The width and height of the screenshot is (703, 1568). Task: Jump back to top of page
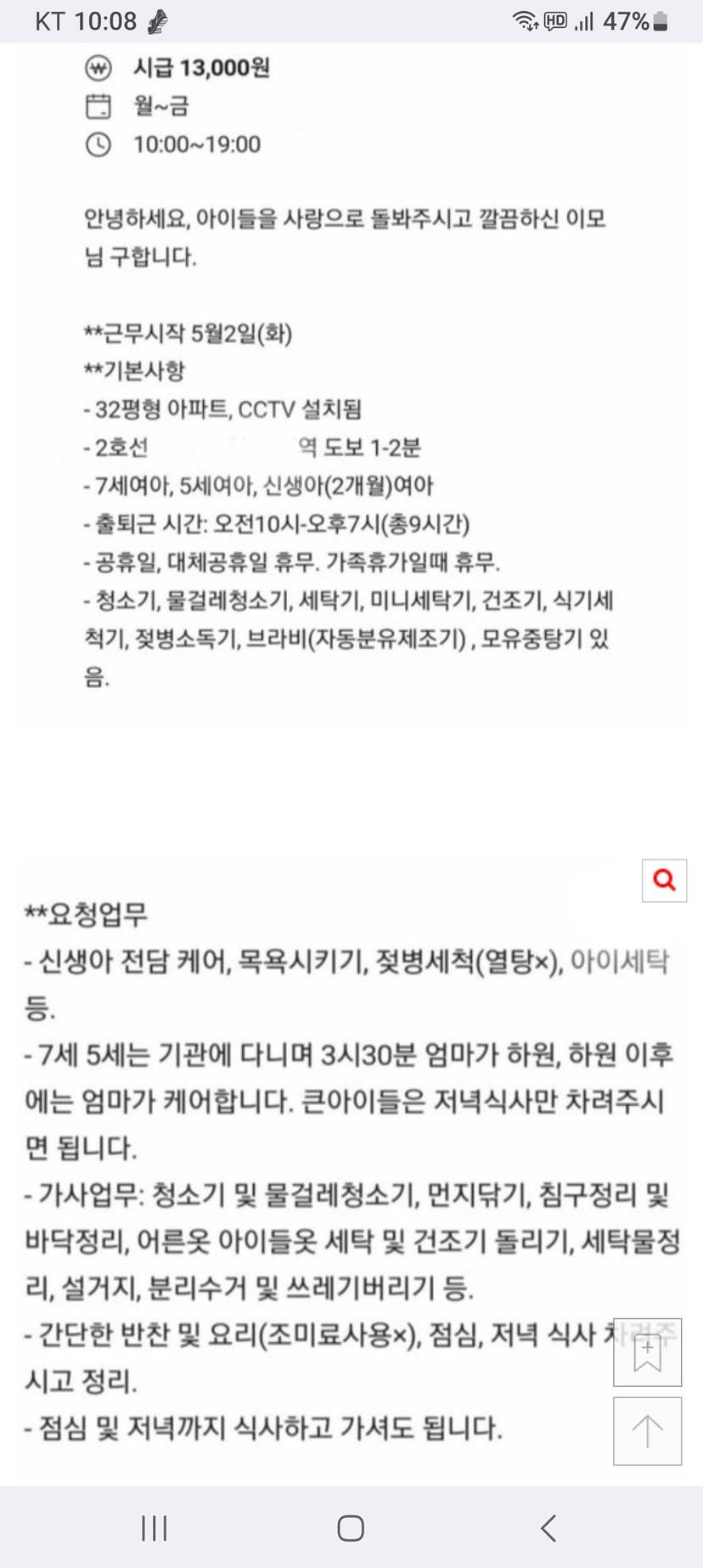[647, 1431]
